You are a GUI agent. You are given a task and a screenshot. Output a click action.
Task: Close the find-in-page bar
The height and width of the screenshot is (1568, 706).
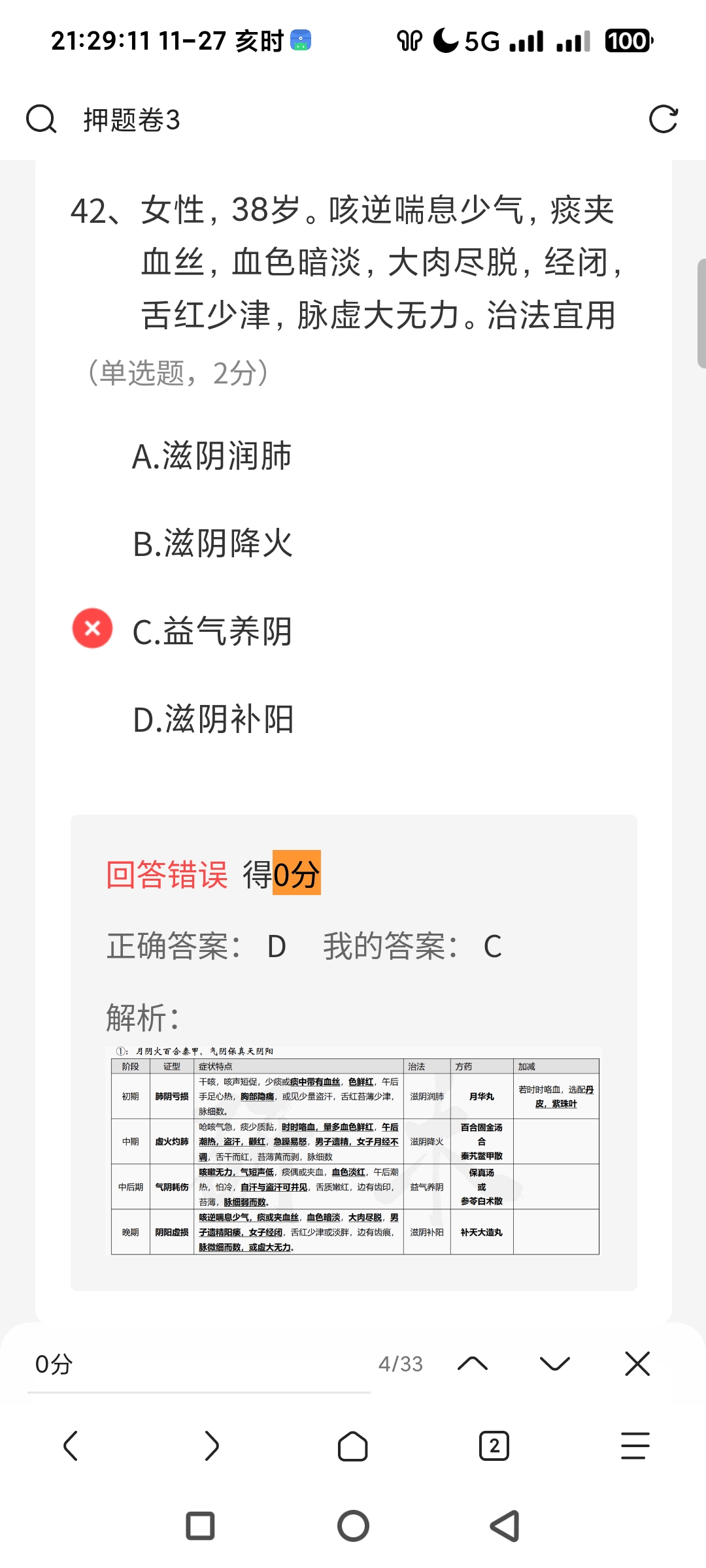click(637, 1364)
